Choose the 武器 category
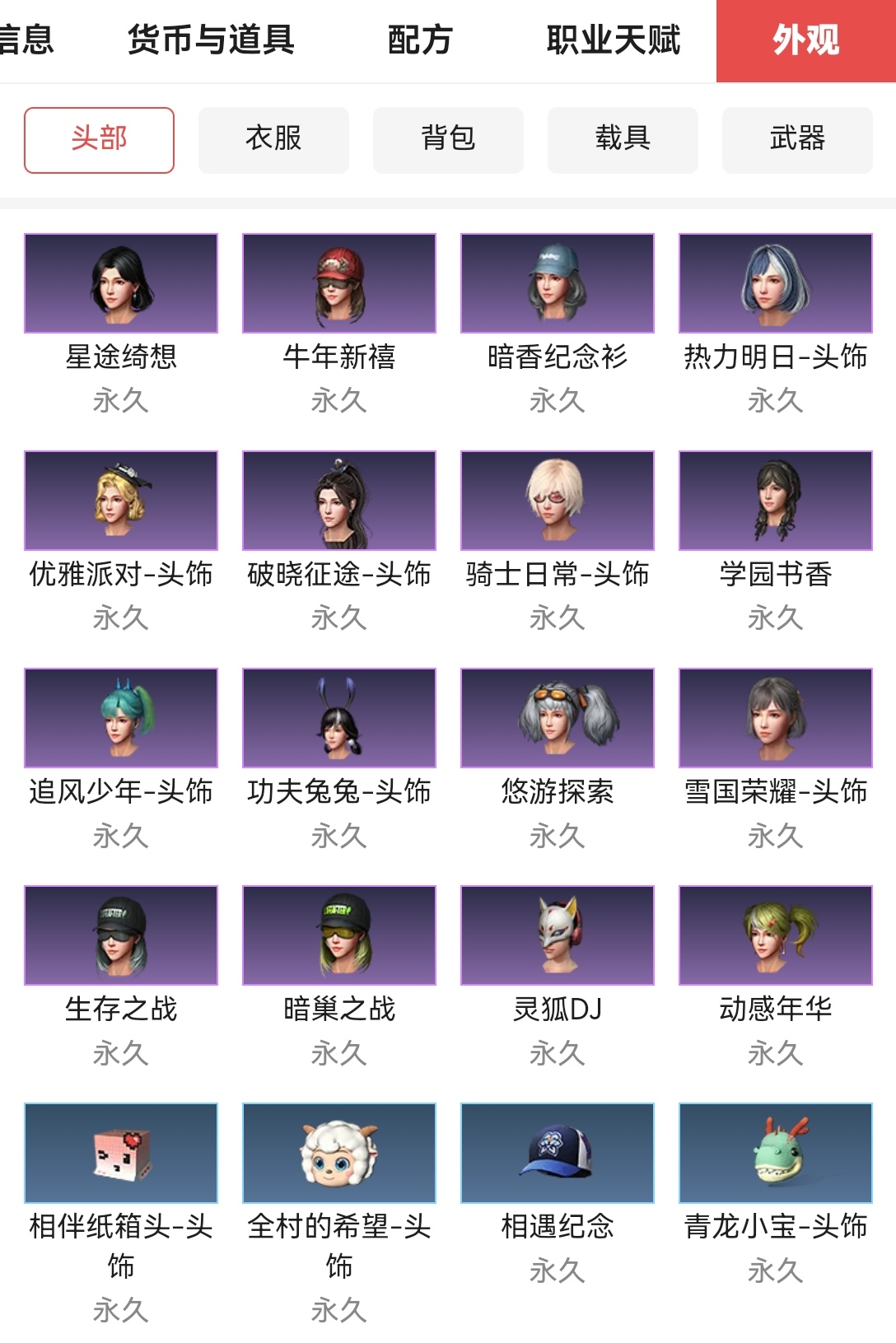The image size is (896, 1343). (x=797, y=140)
